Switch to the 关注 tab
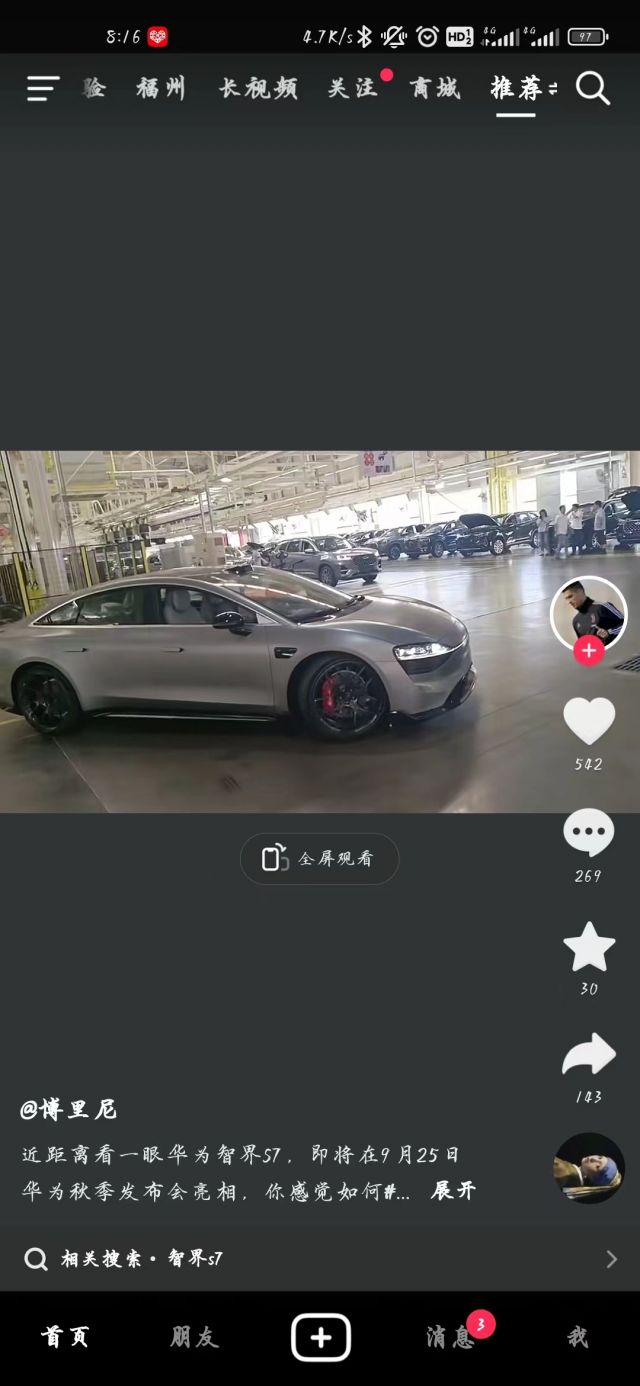Image resolution: width=640 pixels, height=1386 pixels. tap(352, 88)
